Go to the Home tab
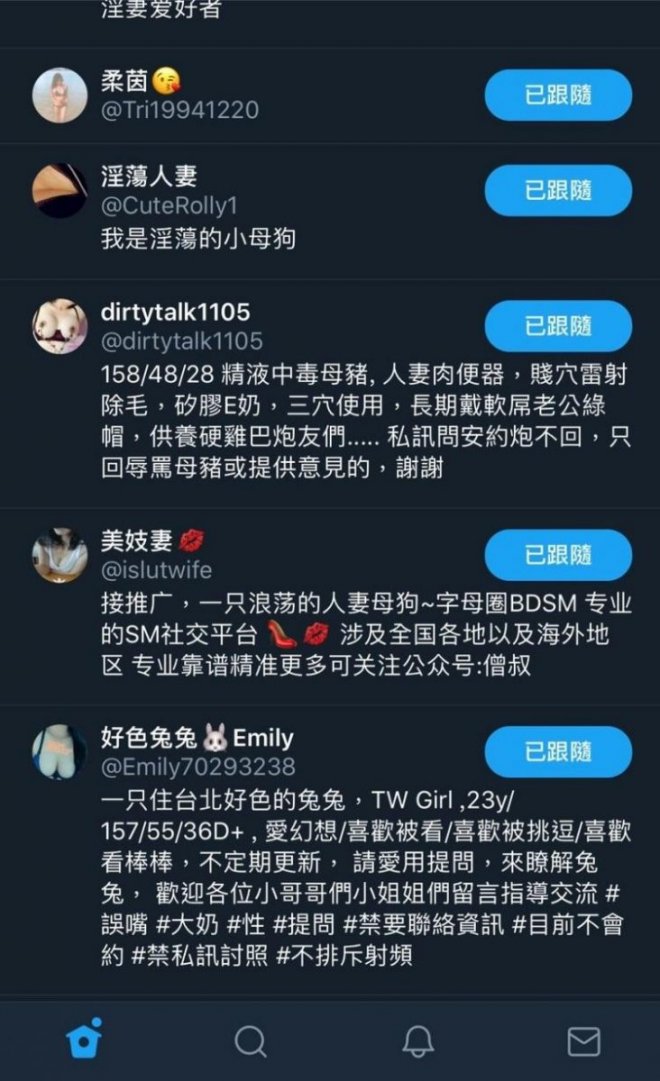660x1081 pixels. 84,1040
